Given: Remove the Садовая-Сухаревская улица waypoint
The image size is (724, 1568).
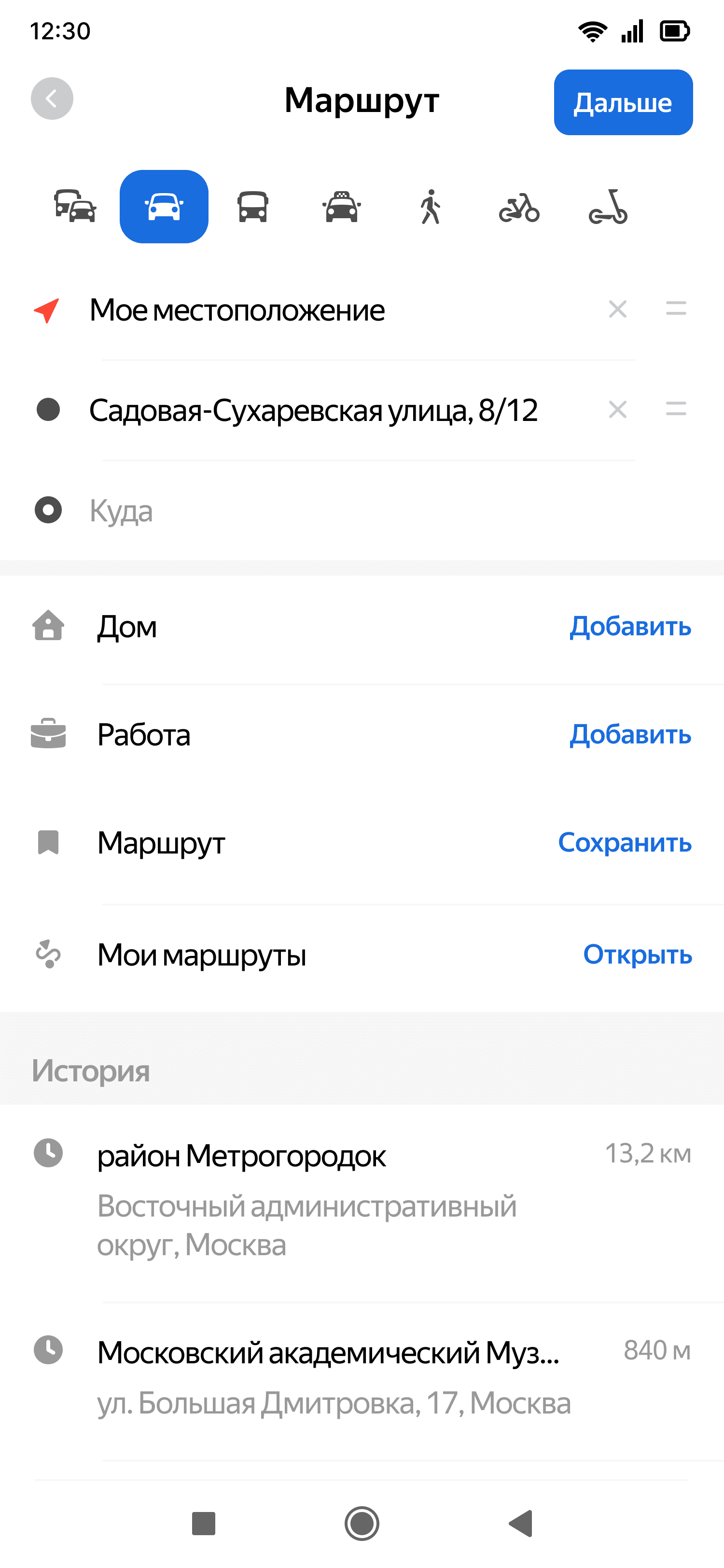Looking at the screenshot, I should [617, 410].
